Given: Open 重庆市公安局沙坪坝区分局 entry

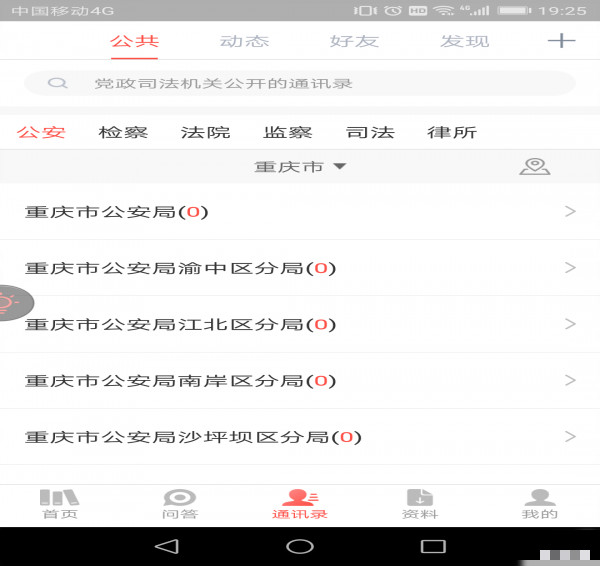Looking at the screenshot, I should (300, 437).
